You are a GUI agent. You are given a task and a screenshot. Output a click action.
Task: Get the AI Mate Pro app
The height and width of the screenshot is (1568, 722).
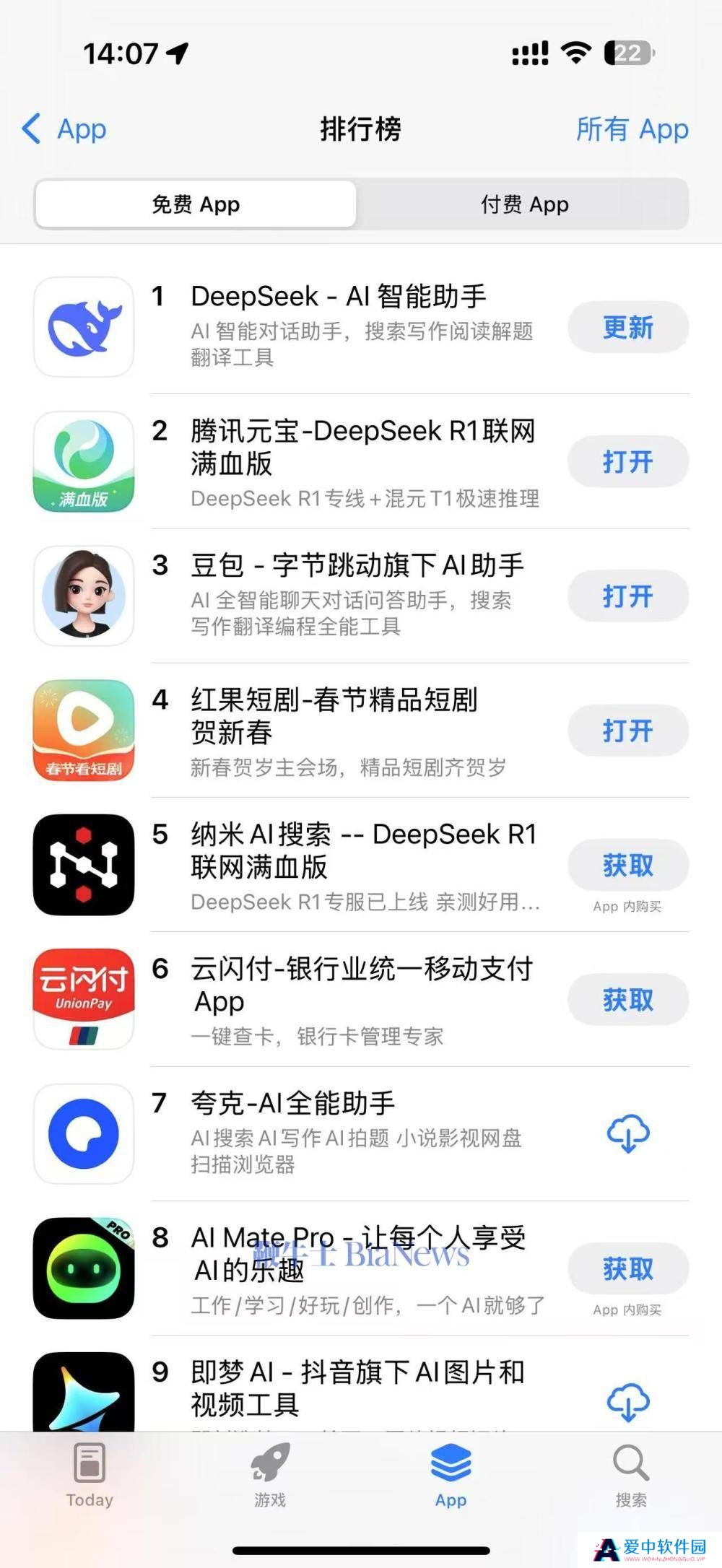point(628,1268)
